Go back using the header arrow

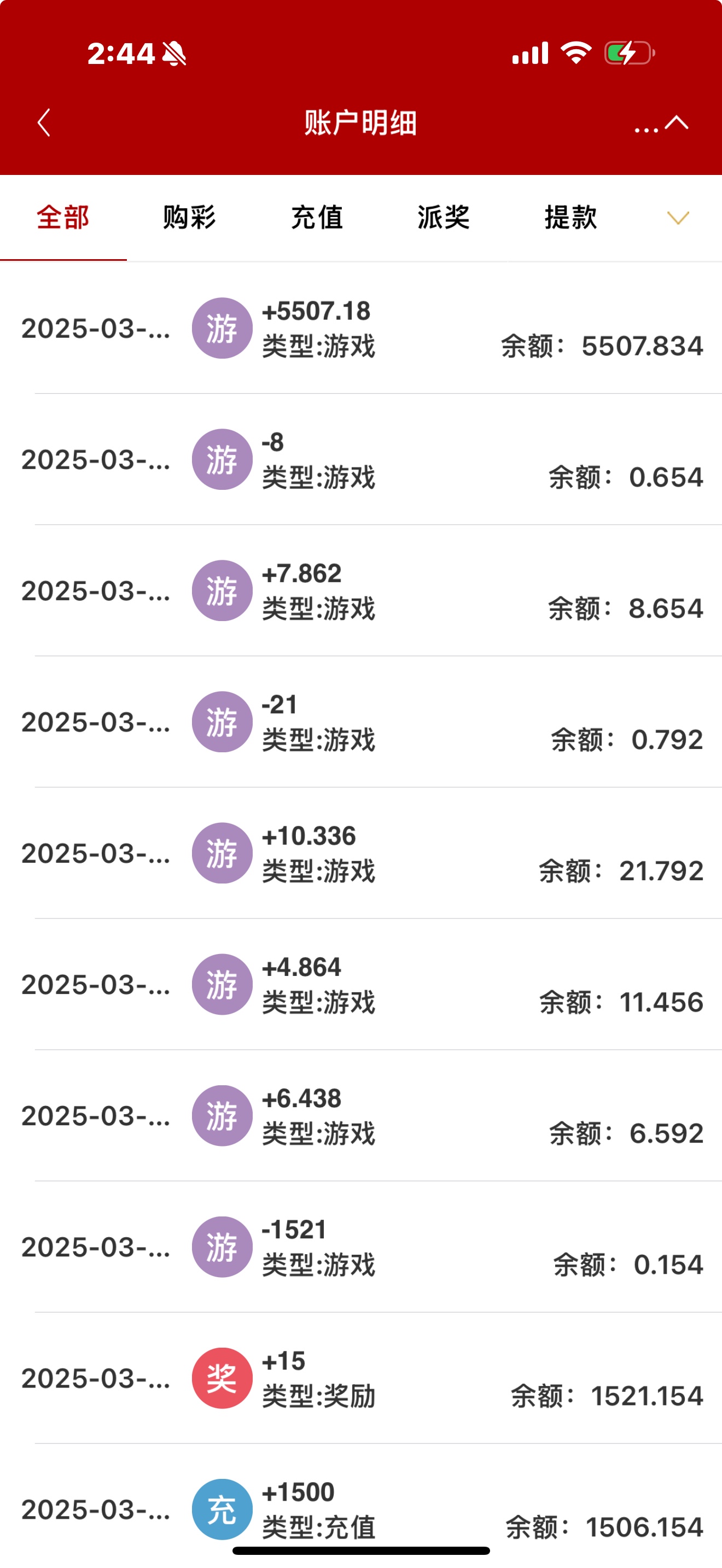tap(44, 123)
